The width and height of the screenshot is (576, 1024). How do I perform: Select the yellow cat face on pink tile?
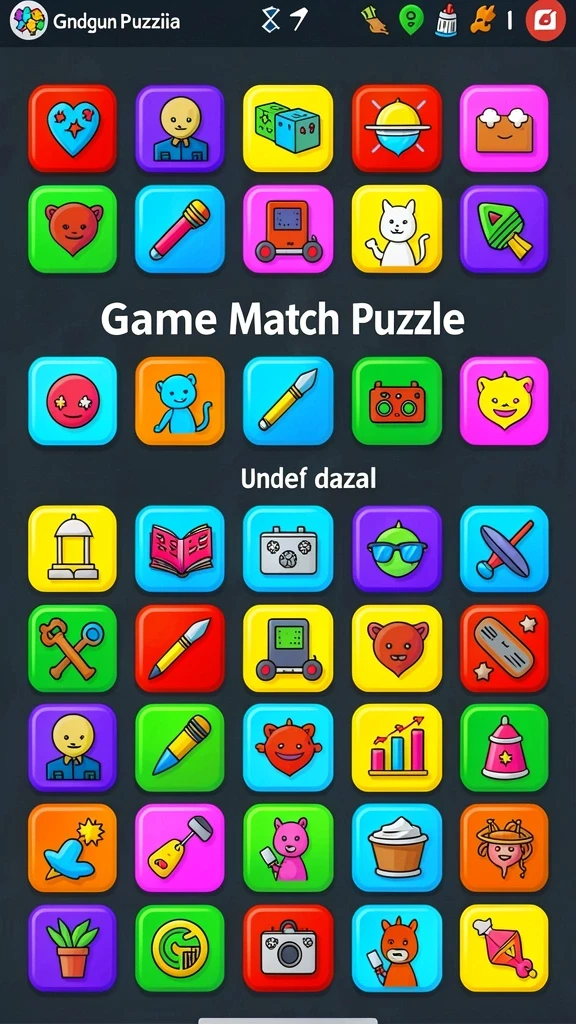(x=504, y=401)
